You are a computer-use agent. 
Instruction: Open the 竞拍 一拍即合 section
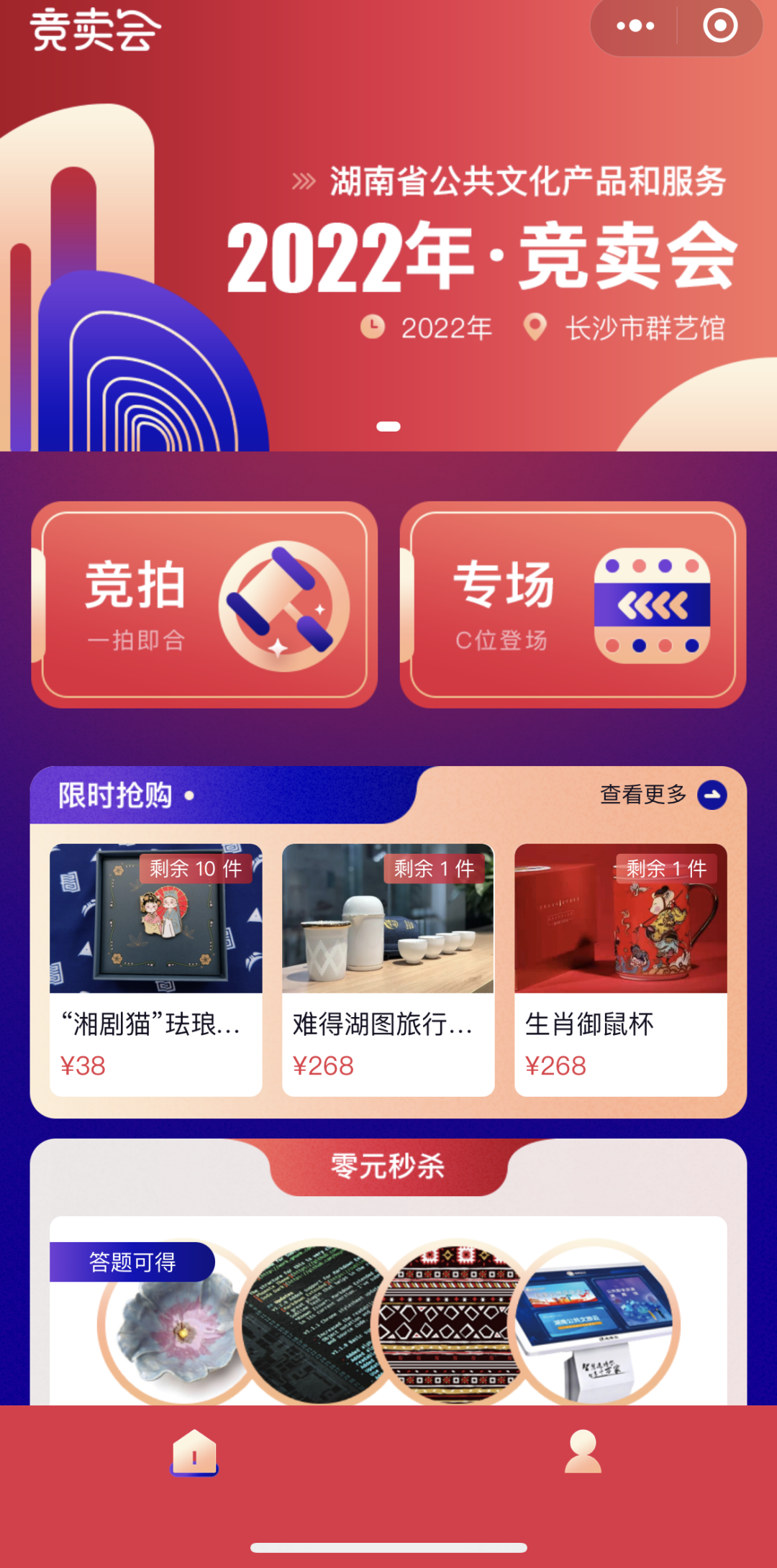[x=204, y=605]
